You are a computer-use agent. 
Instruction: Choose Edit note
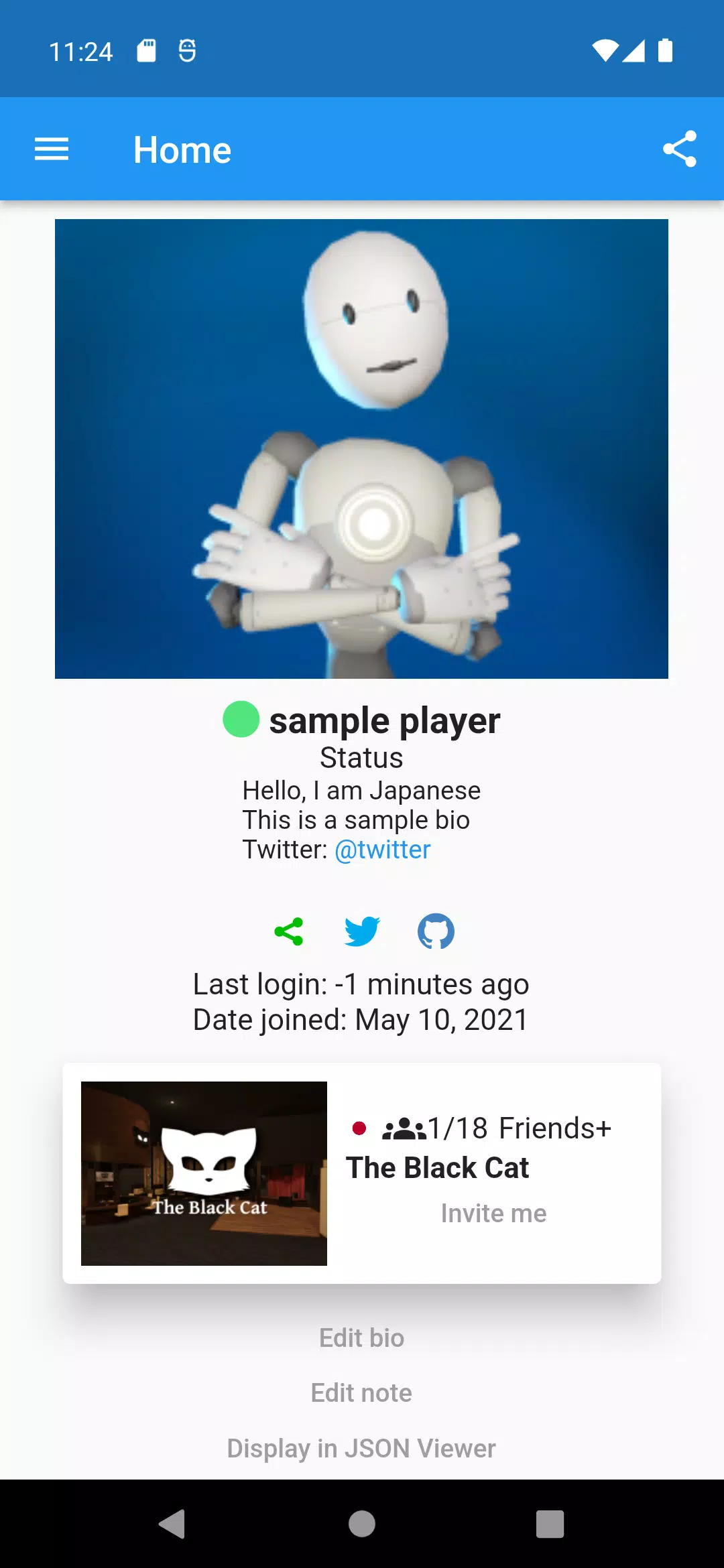[362, 1393]
